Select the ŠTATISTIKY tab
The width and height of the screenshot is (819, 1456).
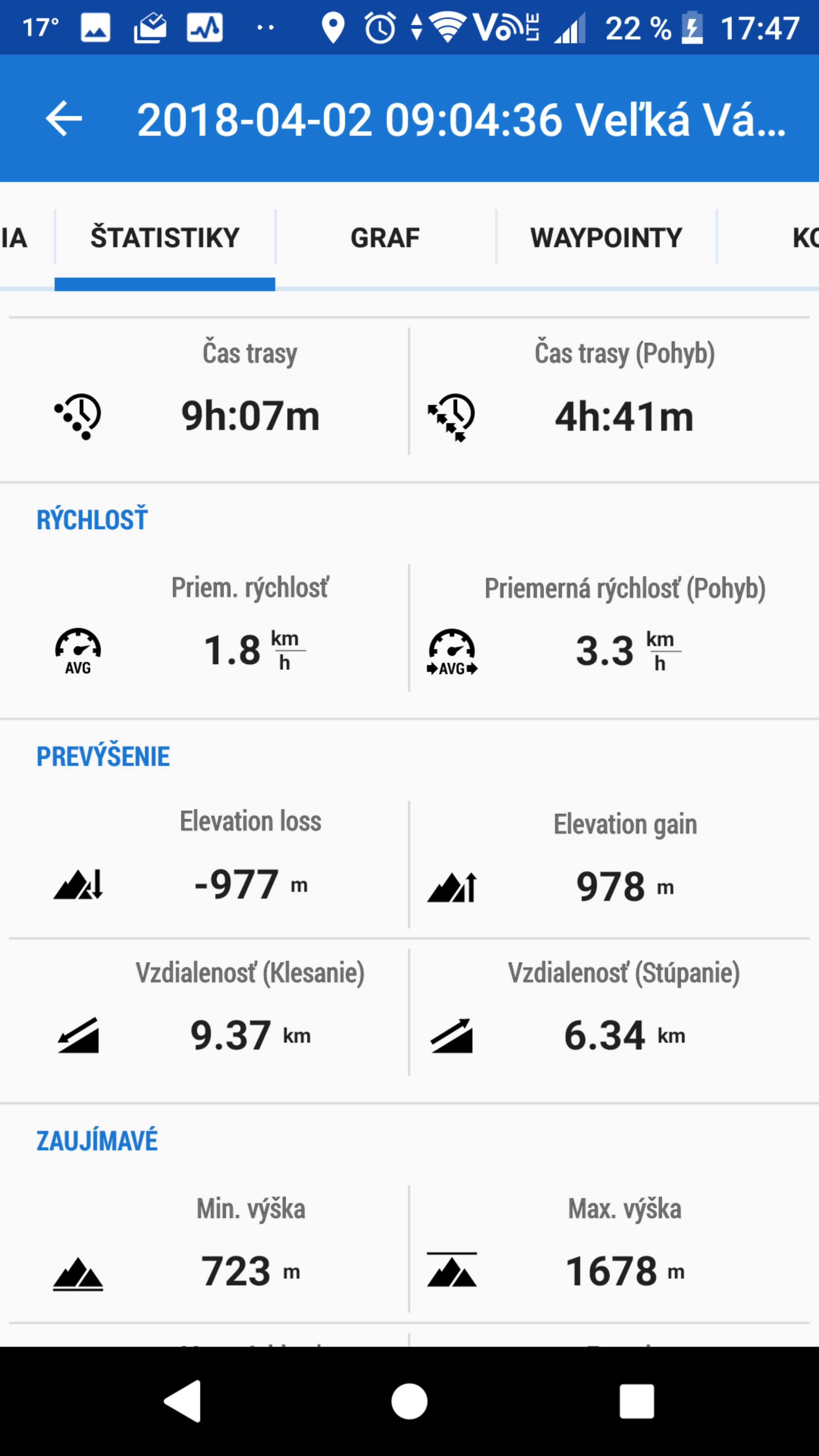point(165,237)
